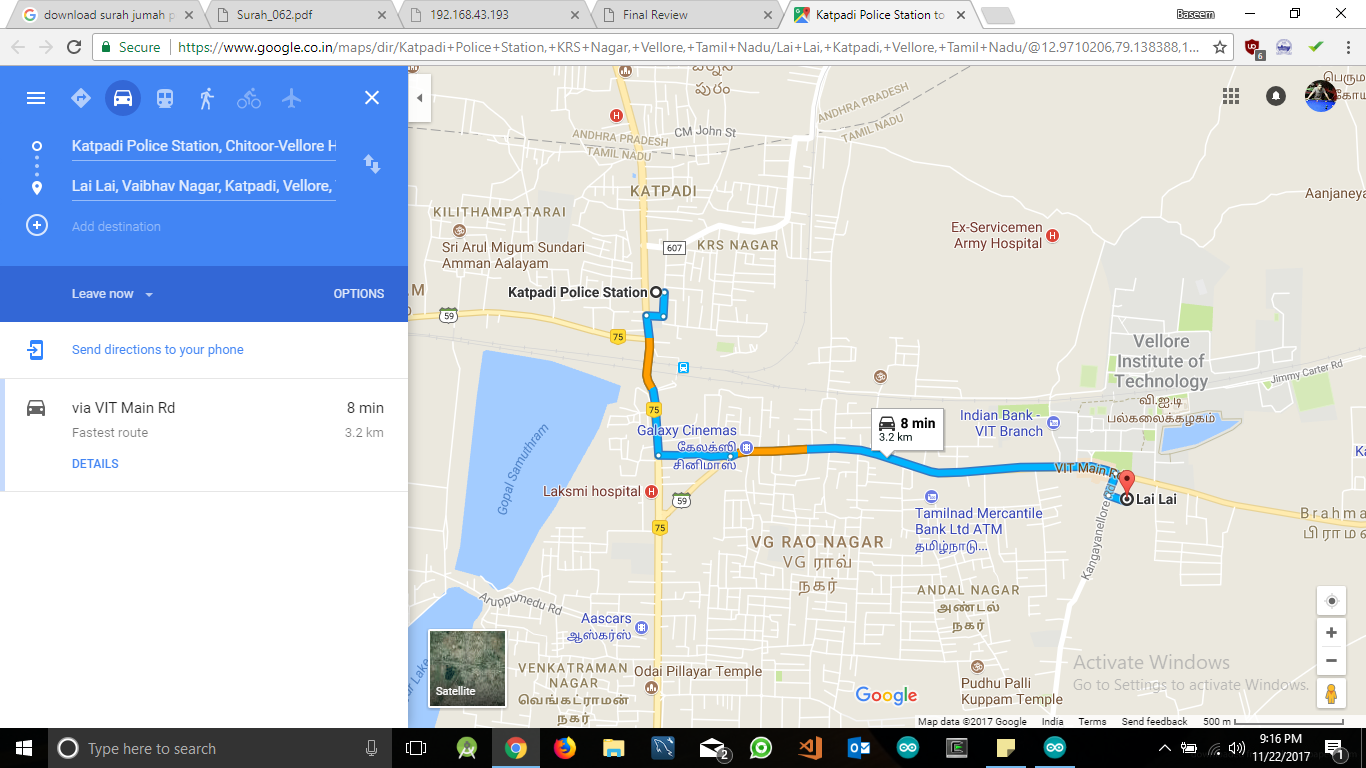Viewport: 1366px width, 768px height.
Task: Reverse starting point and destination
Action: coord(372,165)
